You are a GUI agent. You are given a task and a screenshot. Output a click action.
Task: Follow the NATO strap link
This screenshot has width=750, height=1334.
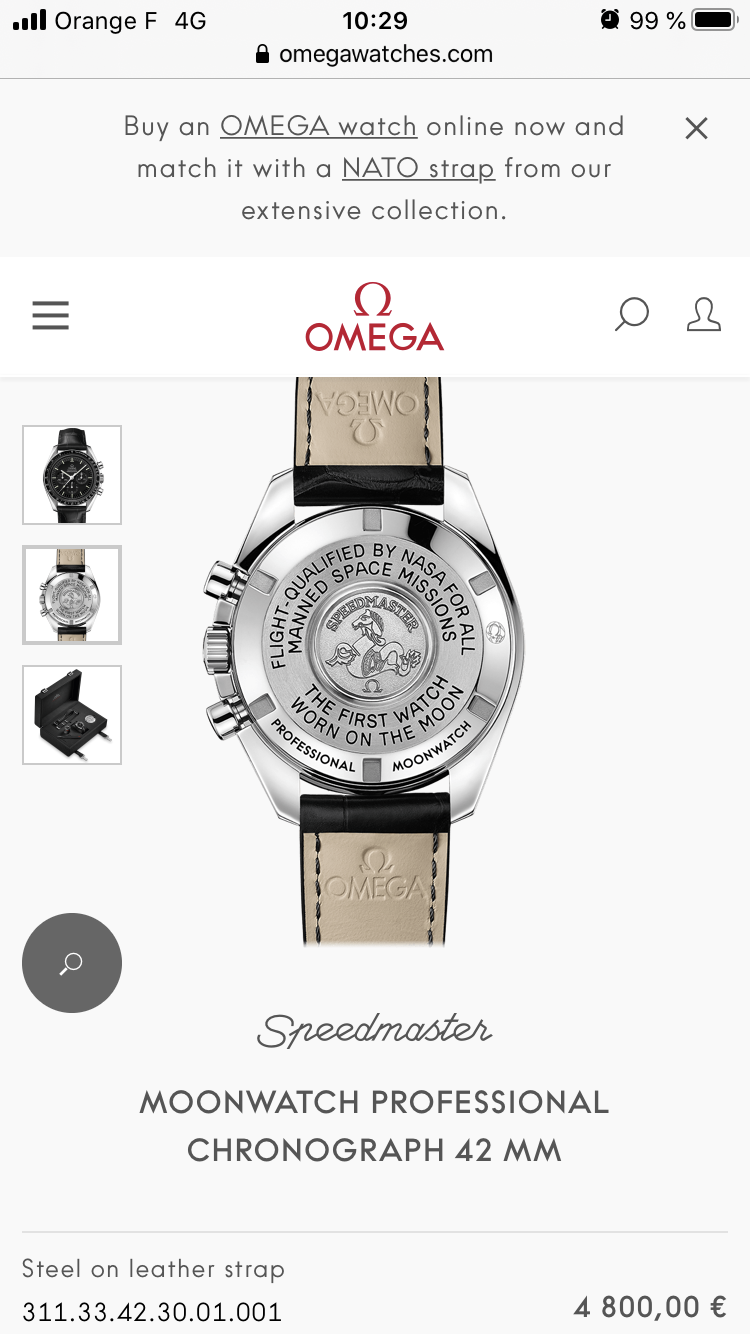click(x=418, y=169)
